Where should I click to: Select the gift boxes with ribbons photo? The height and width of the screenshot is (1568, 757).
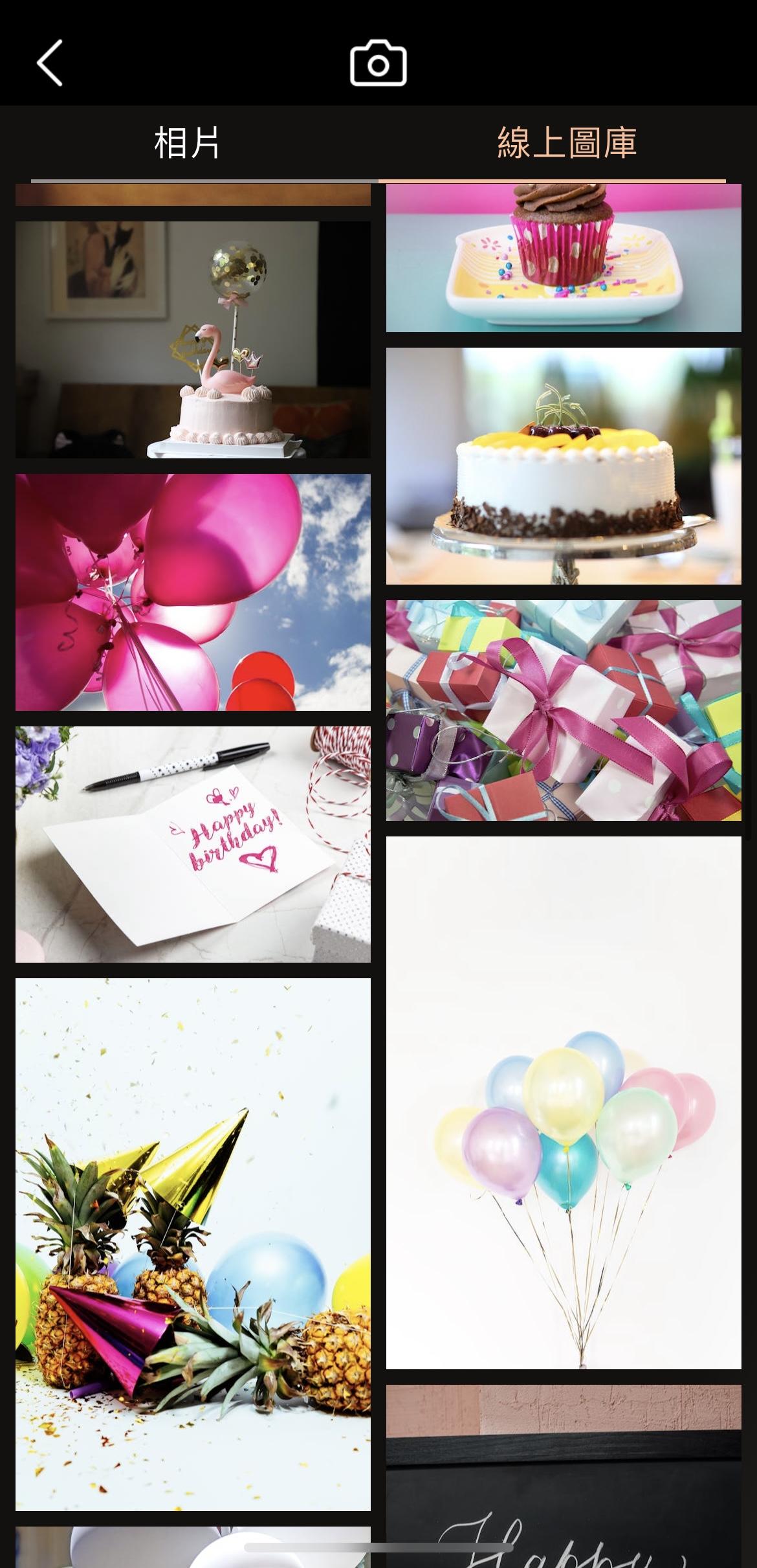pyautogui.click(x=563, y=710)
